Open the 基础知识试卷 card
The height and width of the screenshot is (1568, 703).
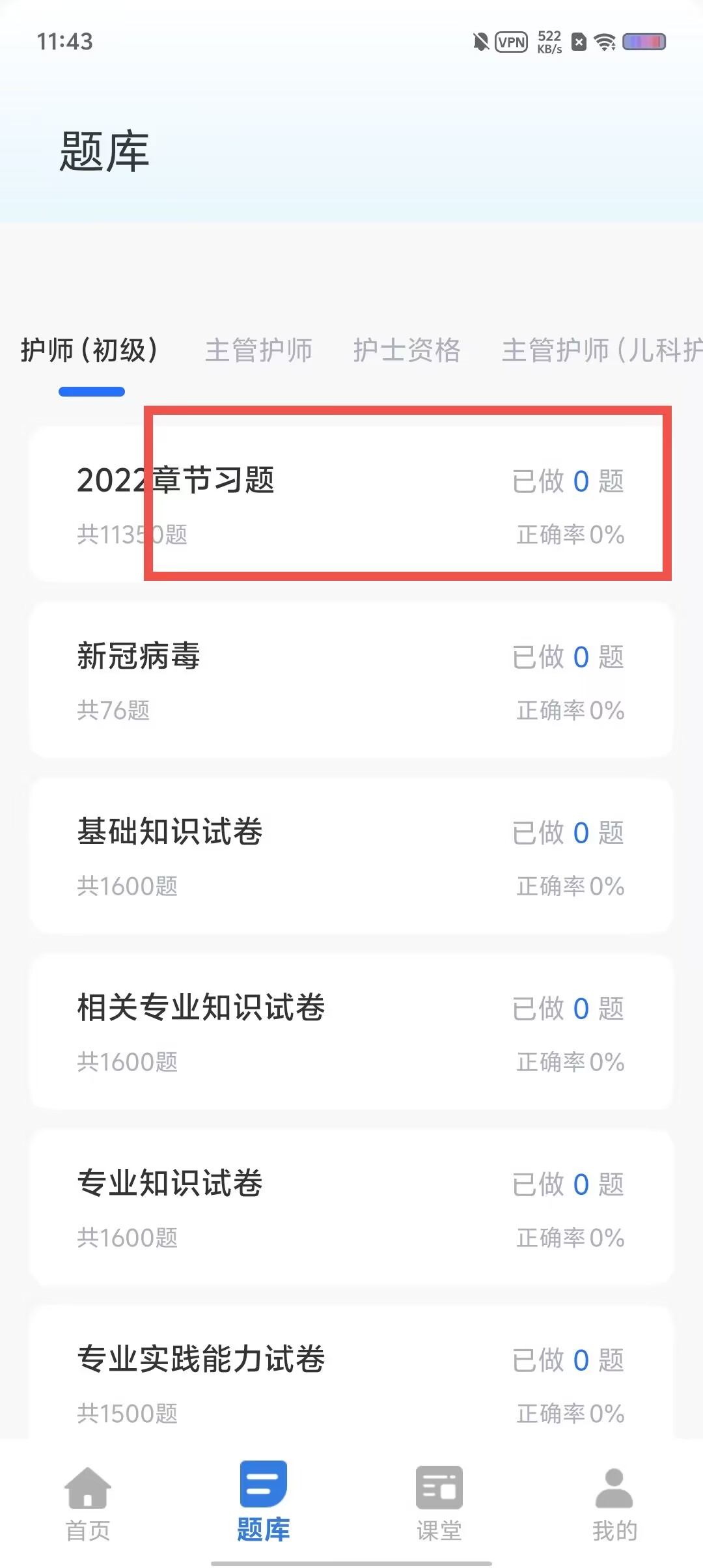coord(351,856)
